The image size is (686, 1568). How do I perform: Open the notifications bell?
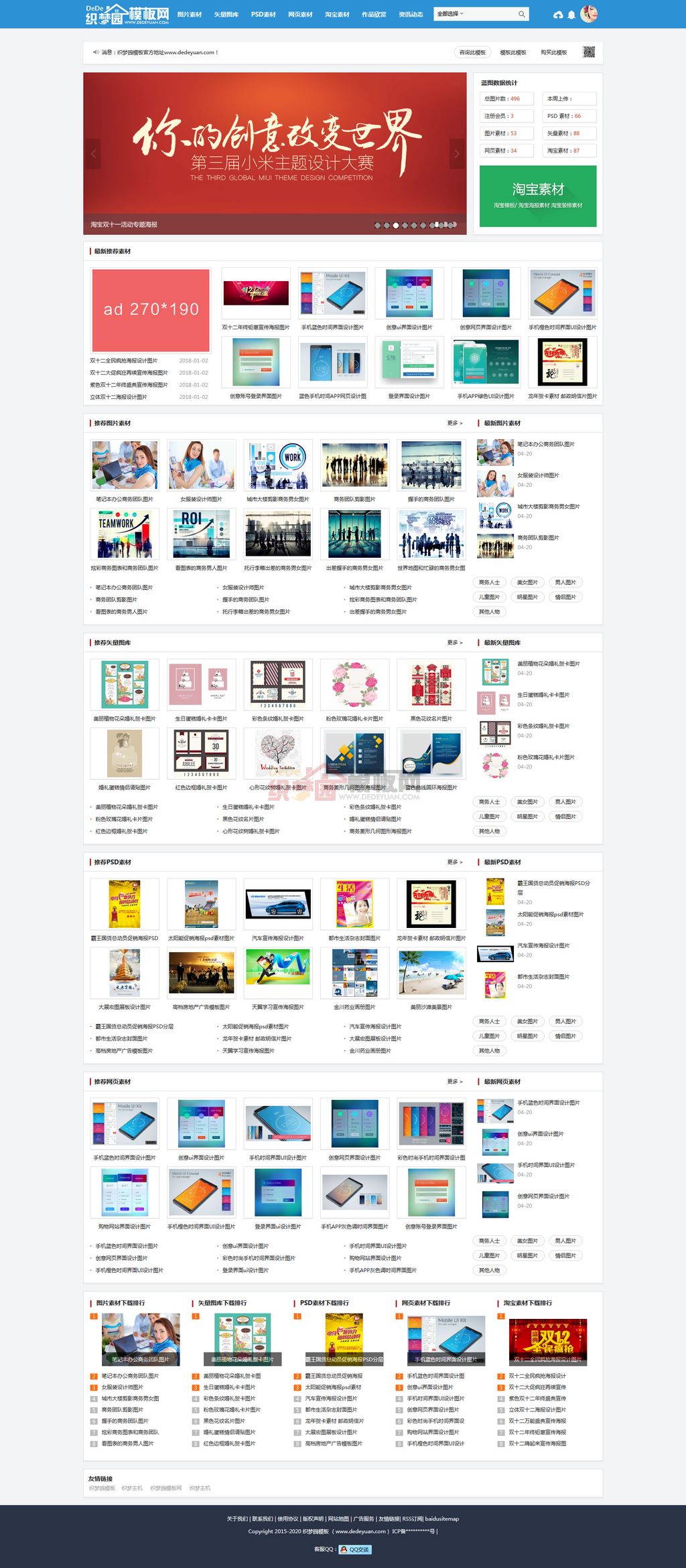571,15
